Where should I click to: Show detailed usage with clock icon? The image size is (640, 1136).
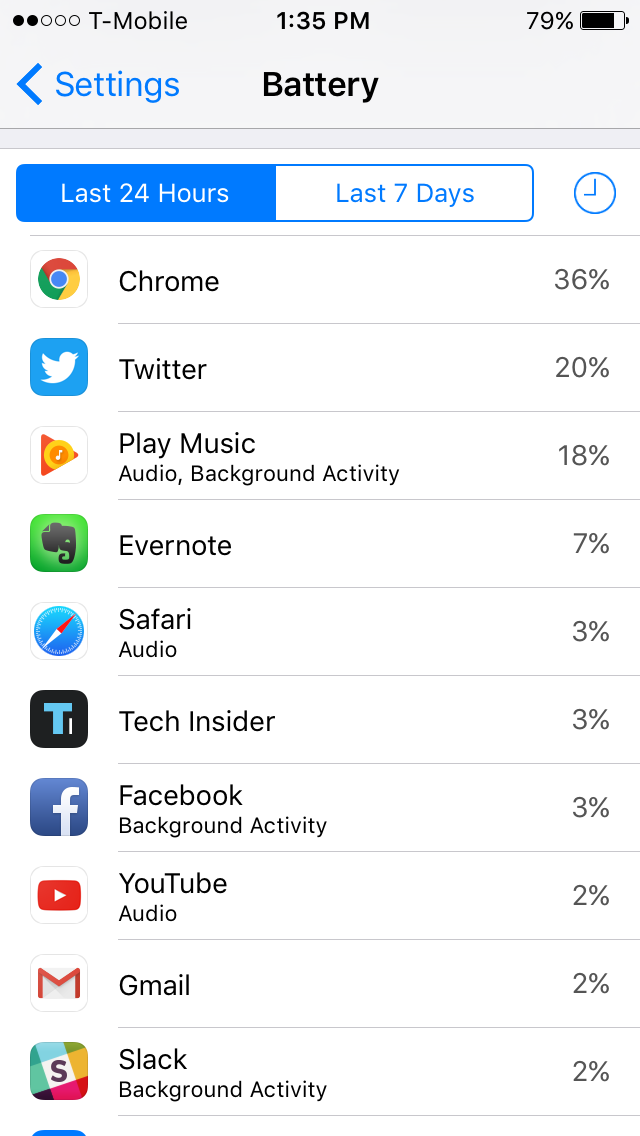(x=594, y=193)
